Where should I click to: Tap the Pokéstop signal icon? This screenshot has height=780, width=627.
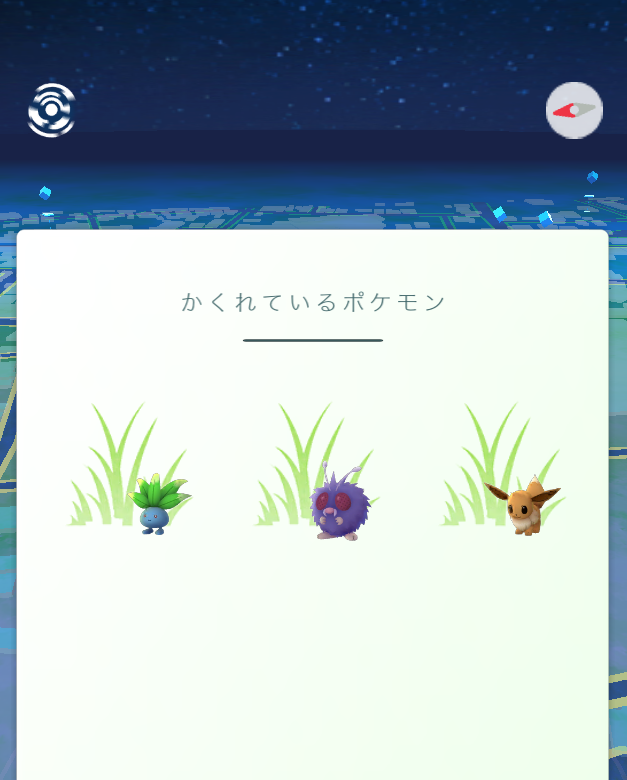(x=51, y=110)
